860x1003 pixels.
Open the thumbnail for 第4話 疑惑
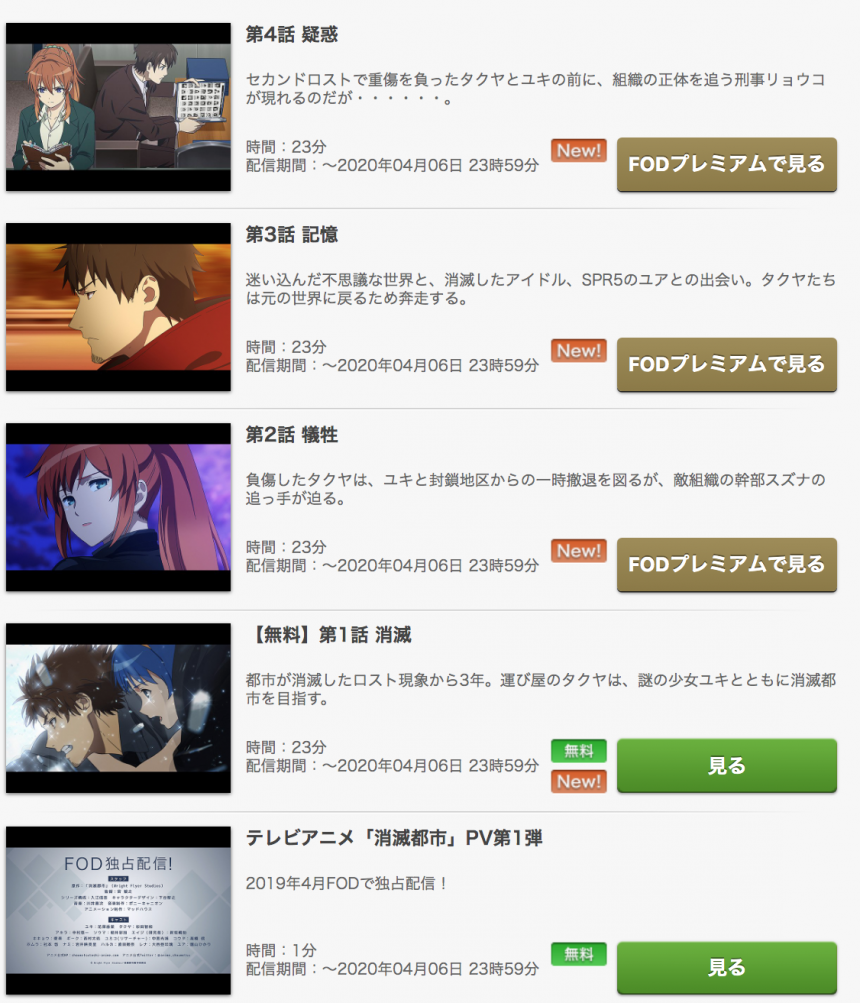point(118,106)
